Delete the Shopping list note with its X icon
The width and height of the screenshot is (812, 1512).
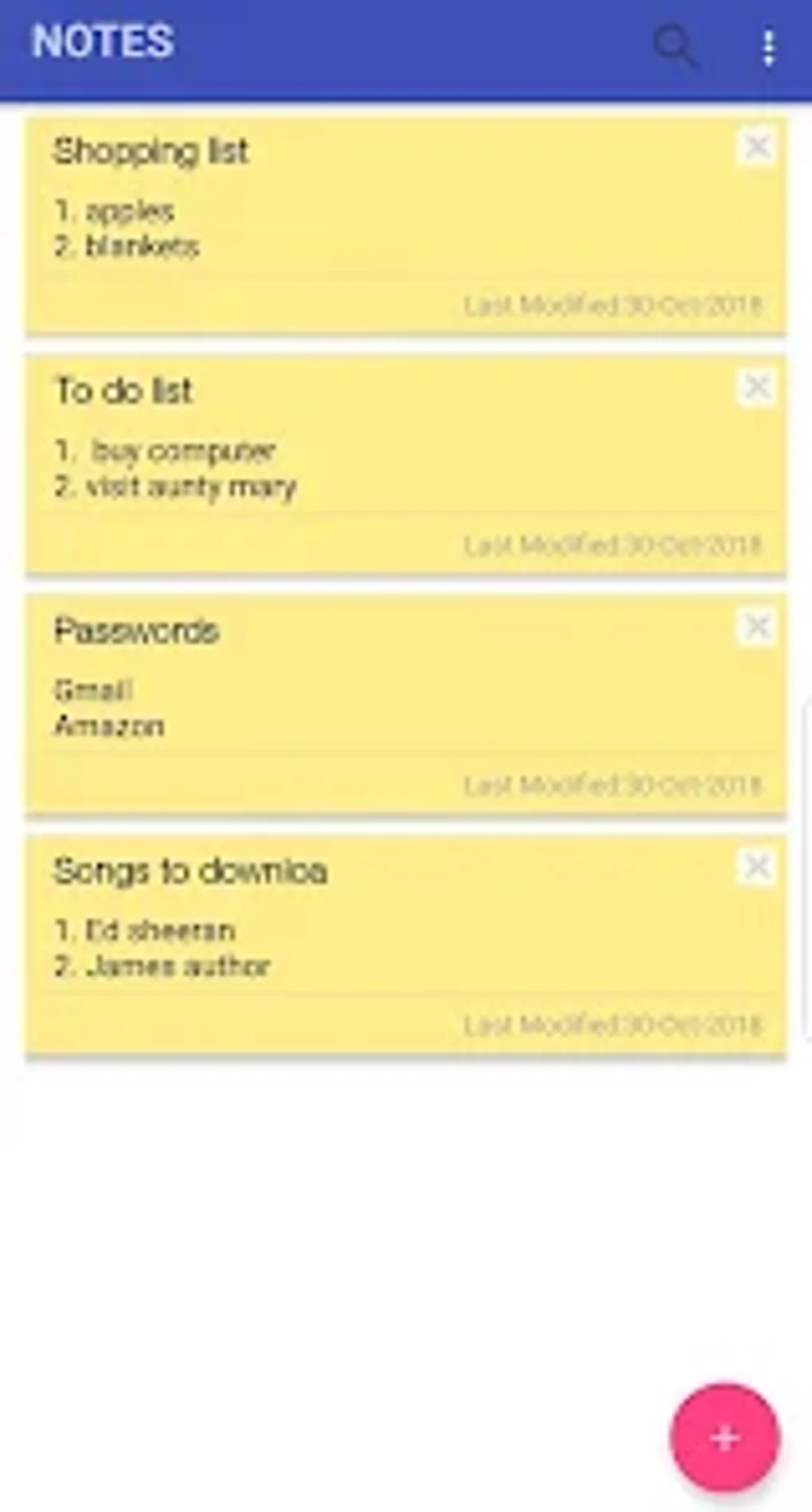(757, 147)
